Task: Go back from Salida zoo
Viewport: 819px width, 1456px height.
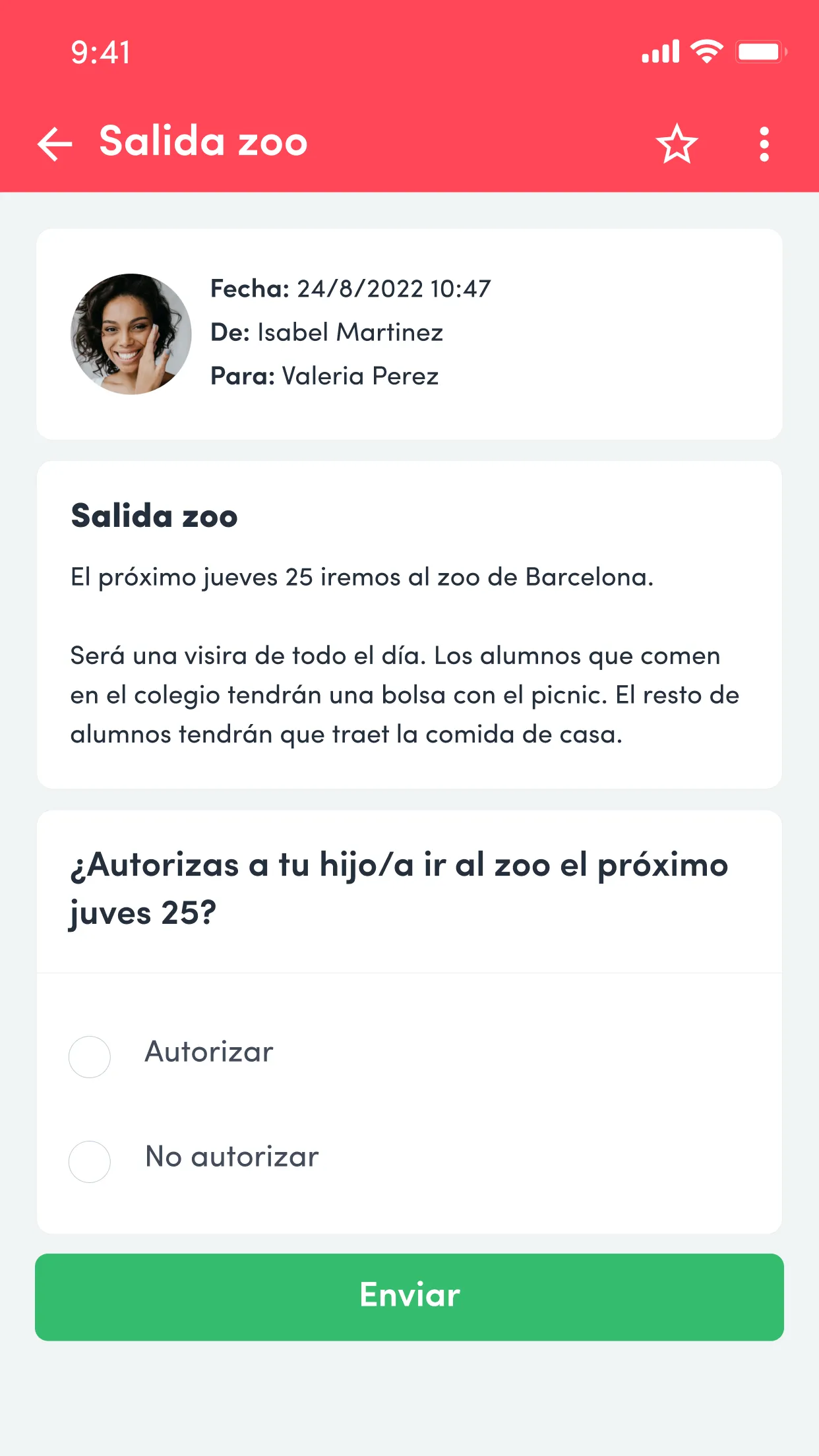Action: coord(55,144)
